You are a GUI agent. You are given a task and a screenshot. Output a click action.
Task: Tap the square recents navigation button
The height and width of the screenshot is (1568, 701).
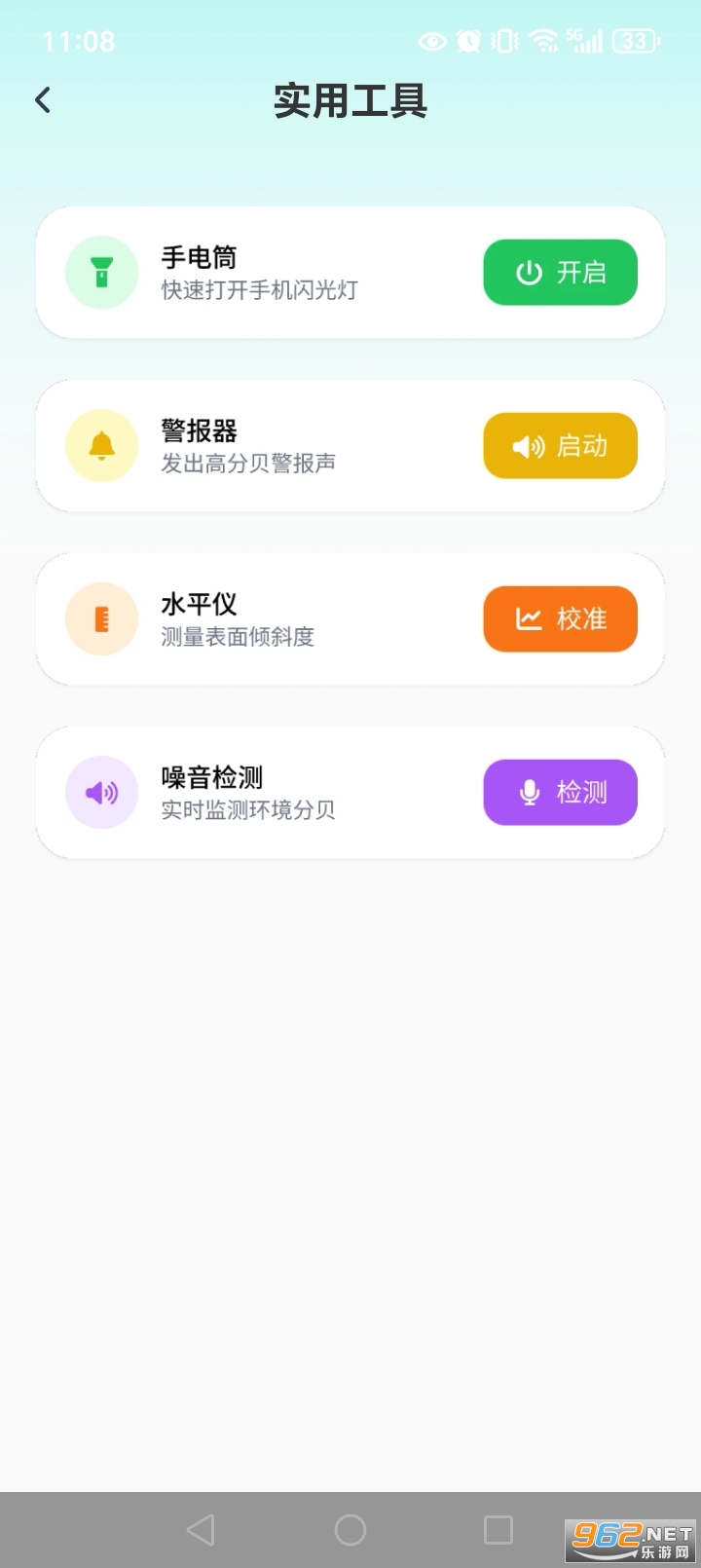click(x=498, y=1529)
